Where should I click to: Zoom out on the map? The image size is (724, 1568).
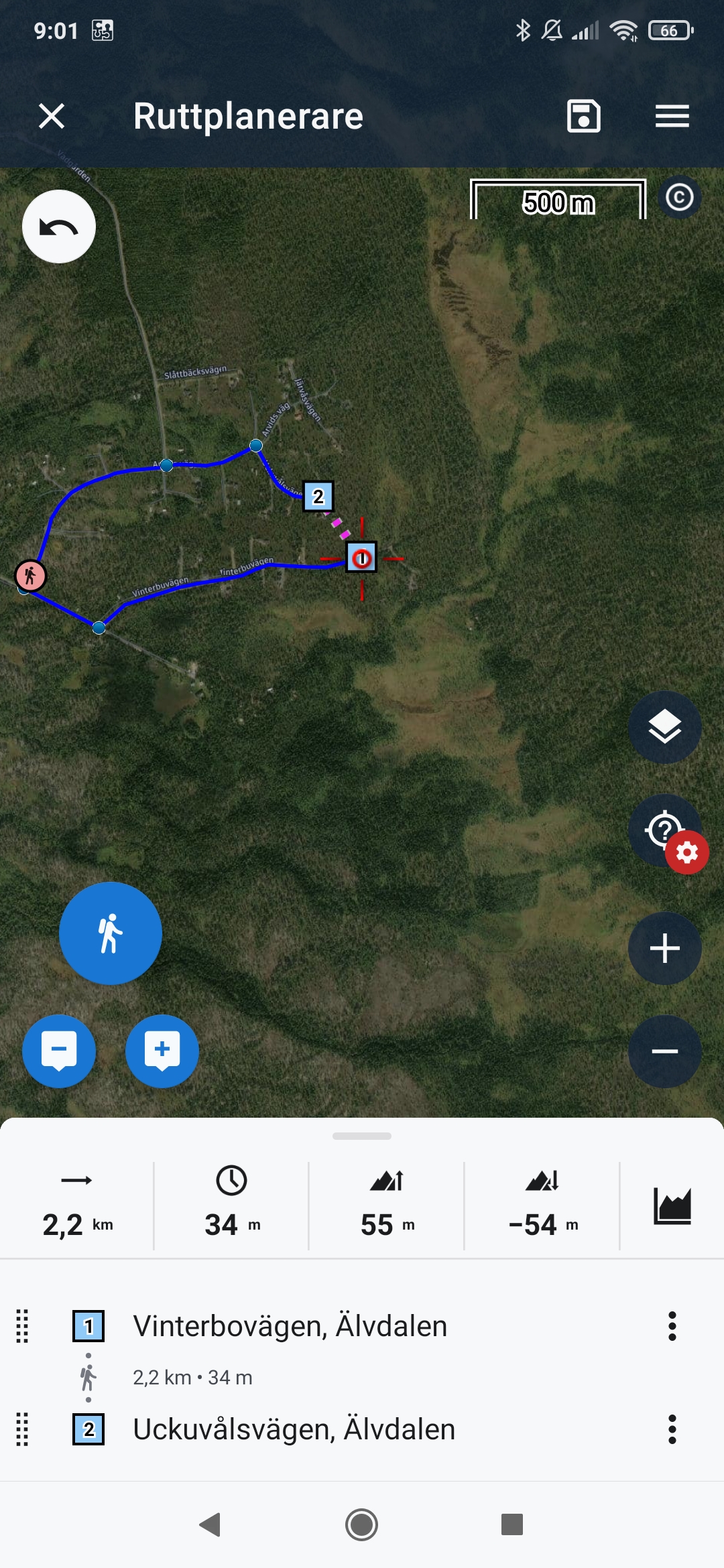pyautogui.click(x=664, y=1051)
